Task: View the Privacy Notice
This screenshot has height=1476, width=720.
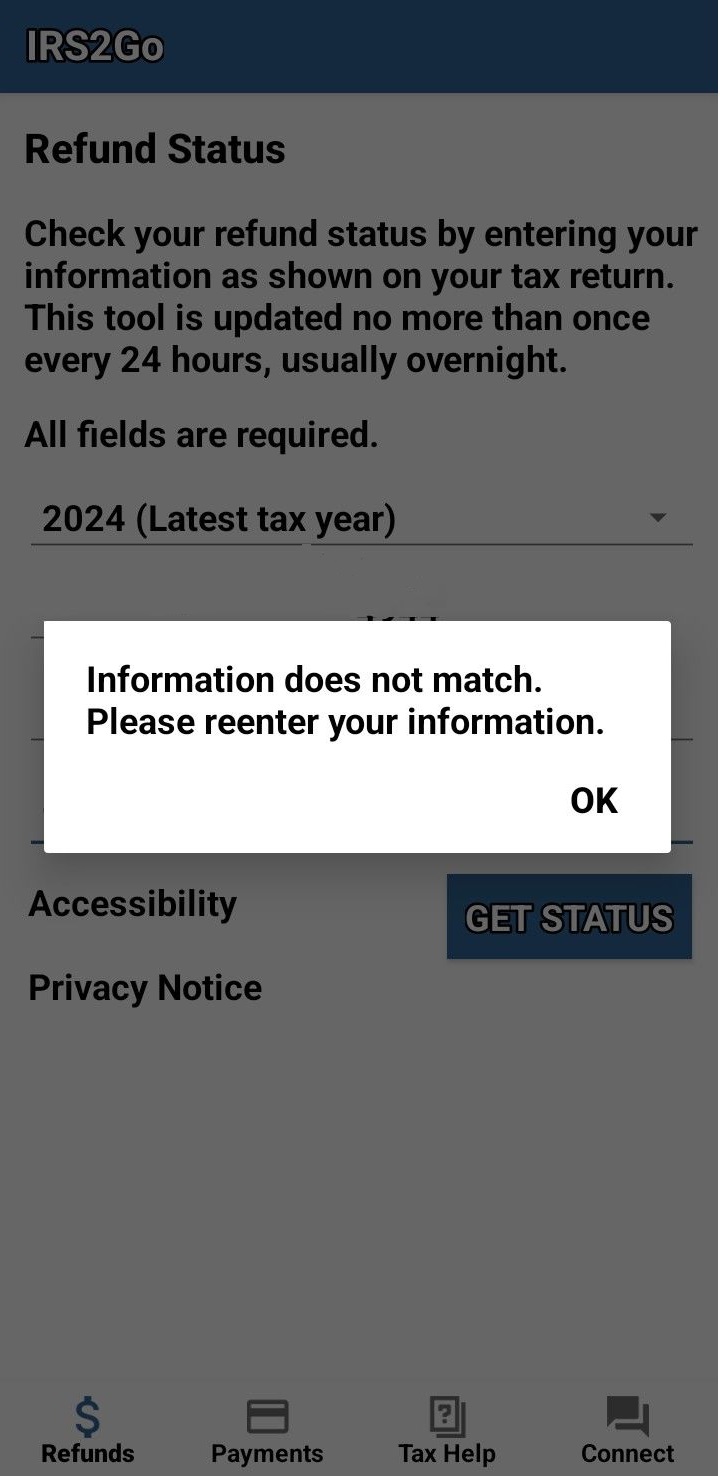Action: click(x=144, y=987)
